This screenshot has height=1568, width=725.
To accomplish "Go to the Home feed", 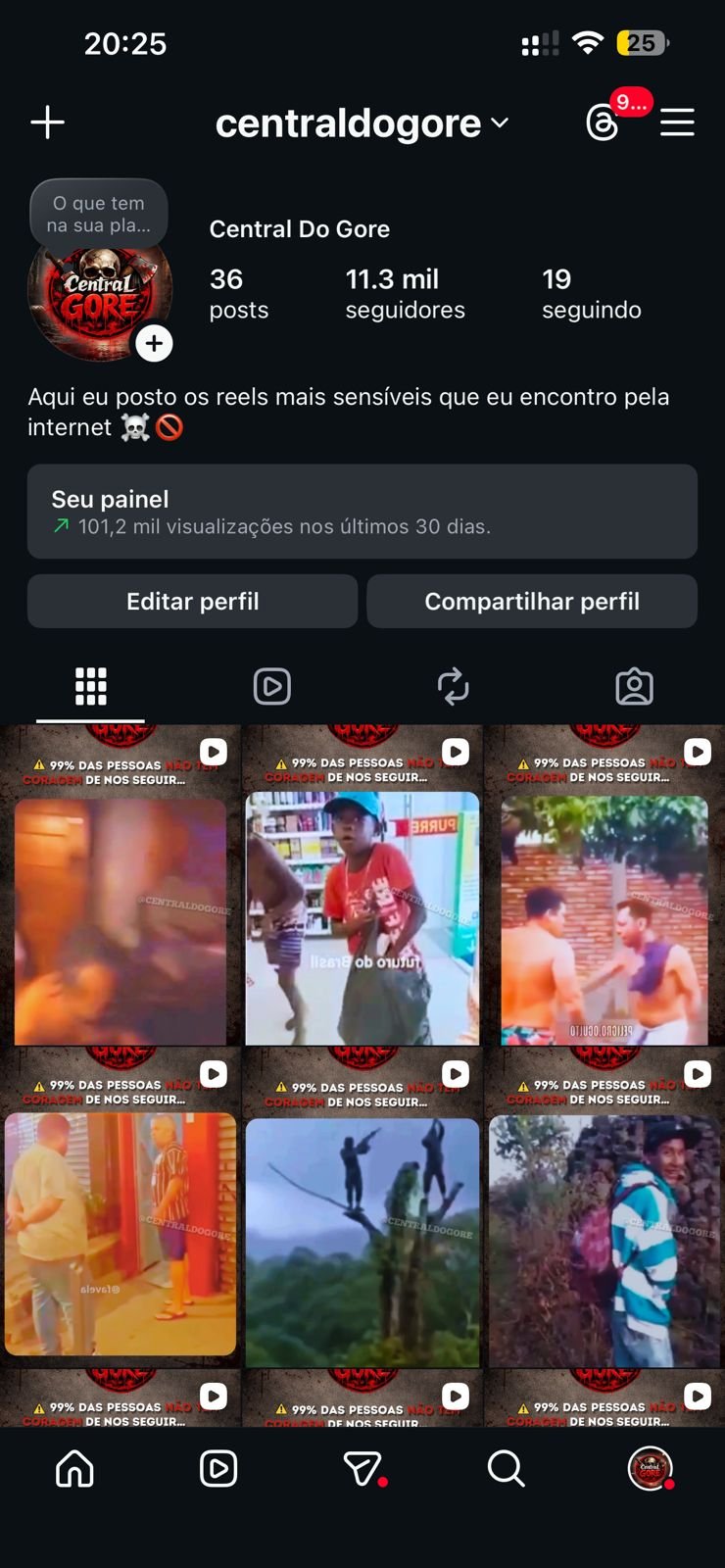I will coord(74,1468).
